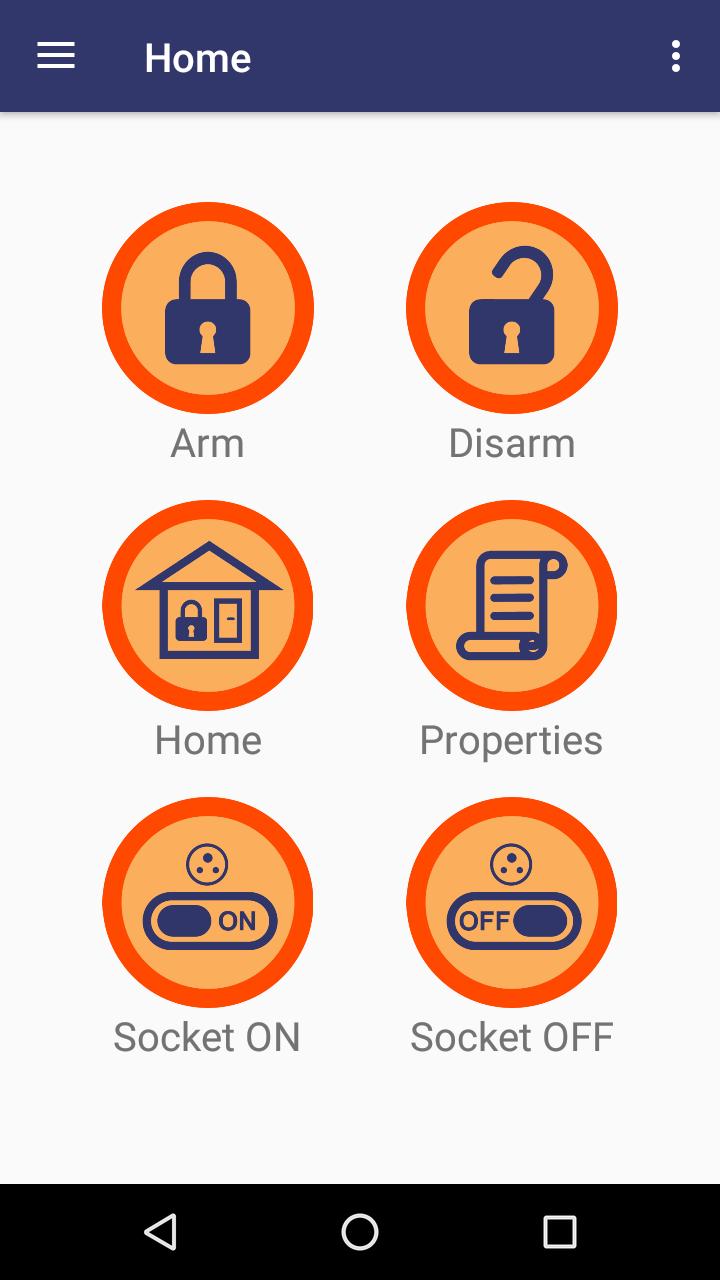Tap the Socket OFF switch icon

[511, 901]
